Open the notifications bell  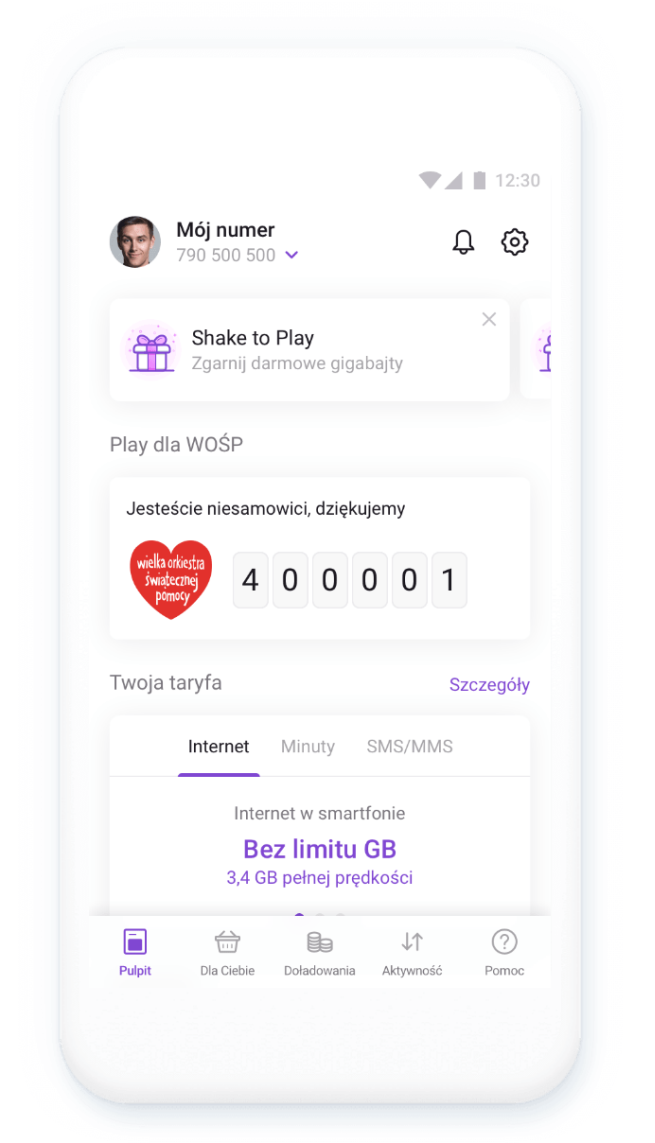coord(463,242)
